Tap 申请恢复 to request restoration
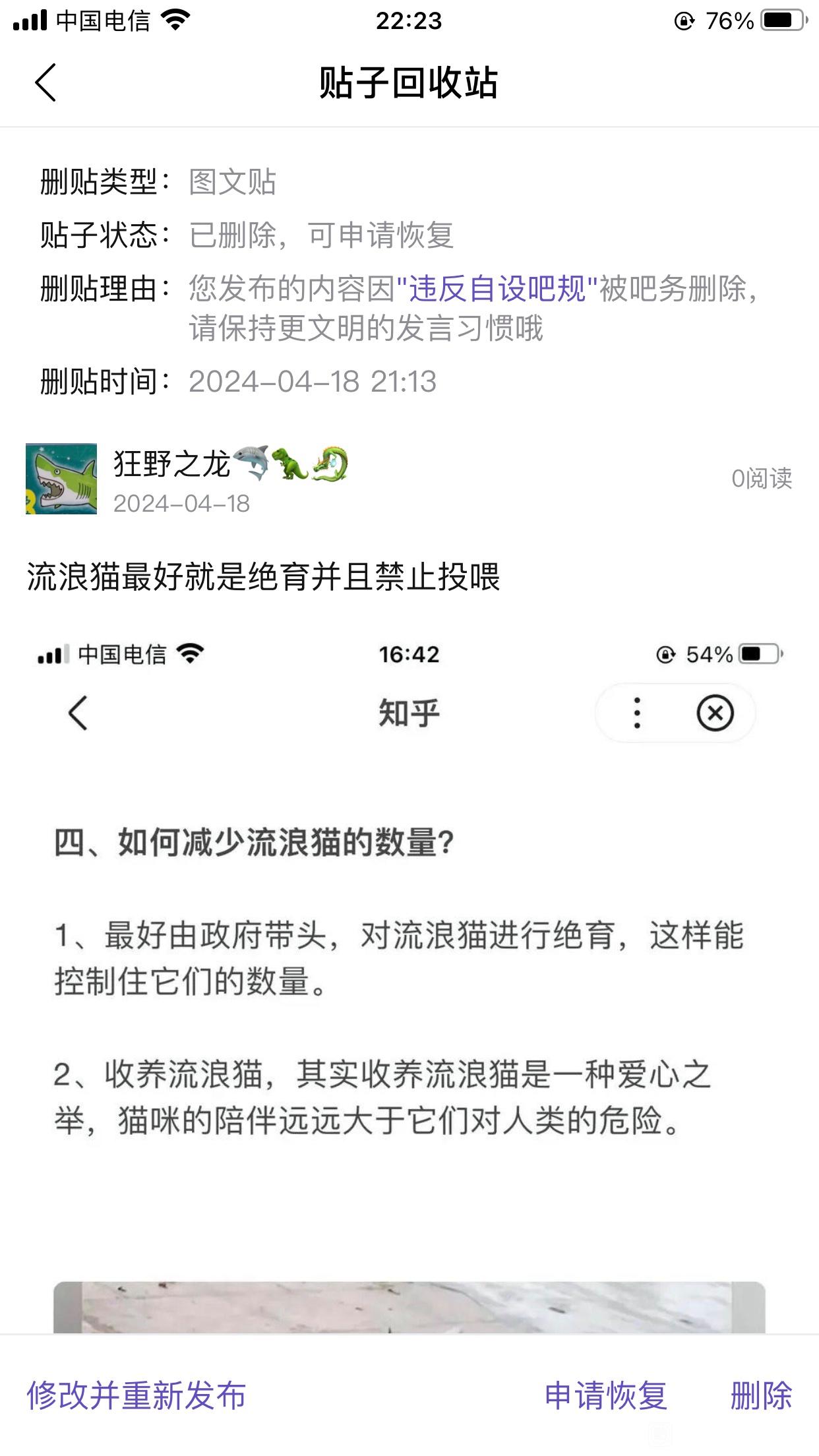 pyautogui.click(x=605, y=1395)
